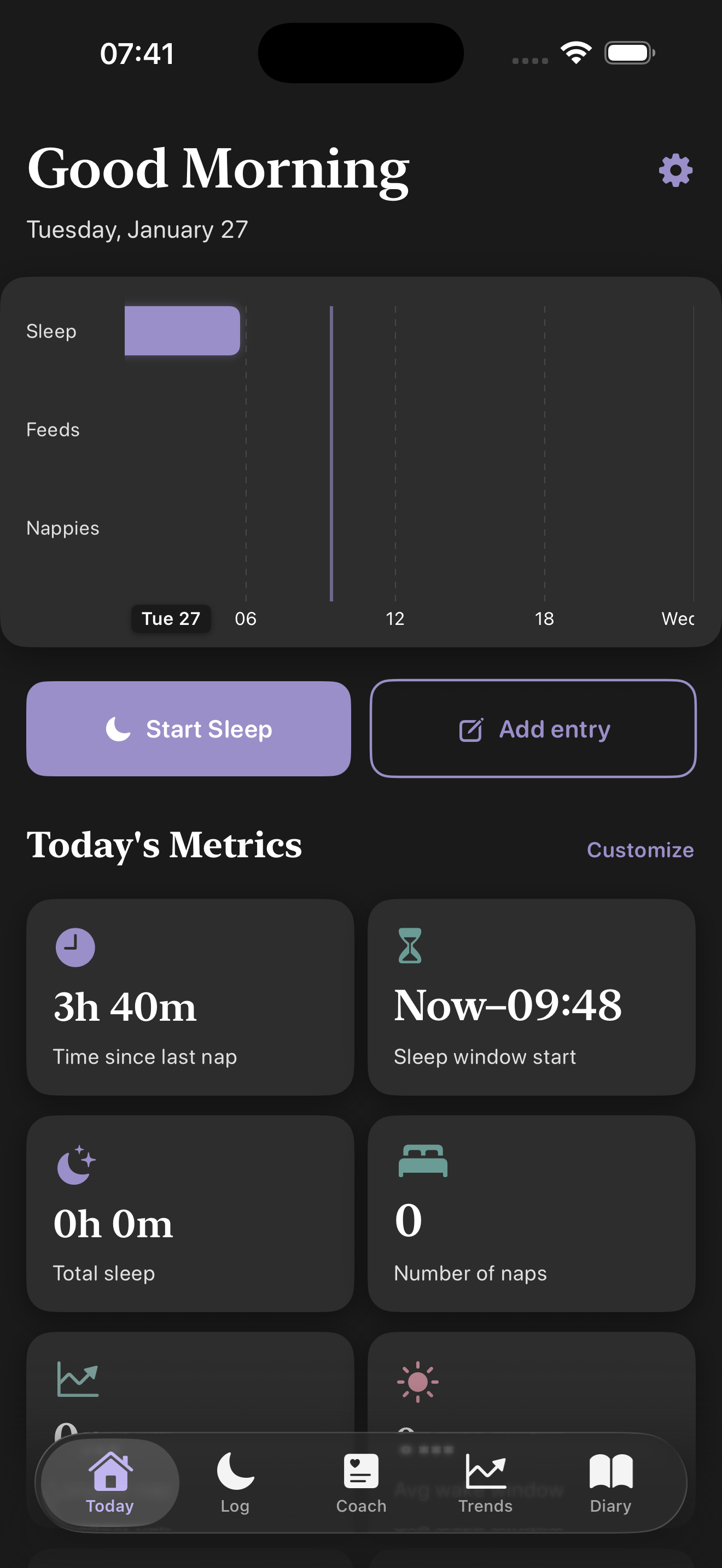Open the Coach tab
The image size is (722, 1568).
pos(361,1483)
